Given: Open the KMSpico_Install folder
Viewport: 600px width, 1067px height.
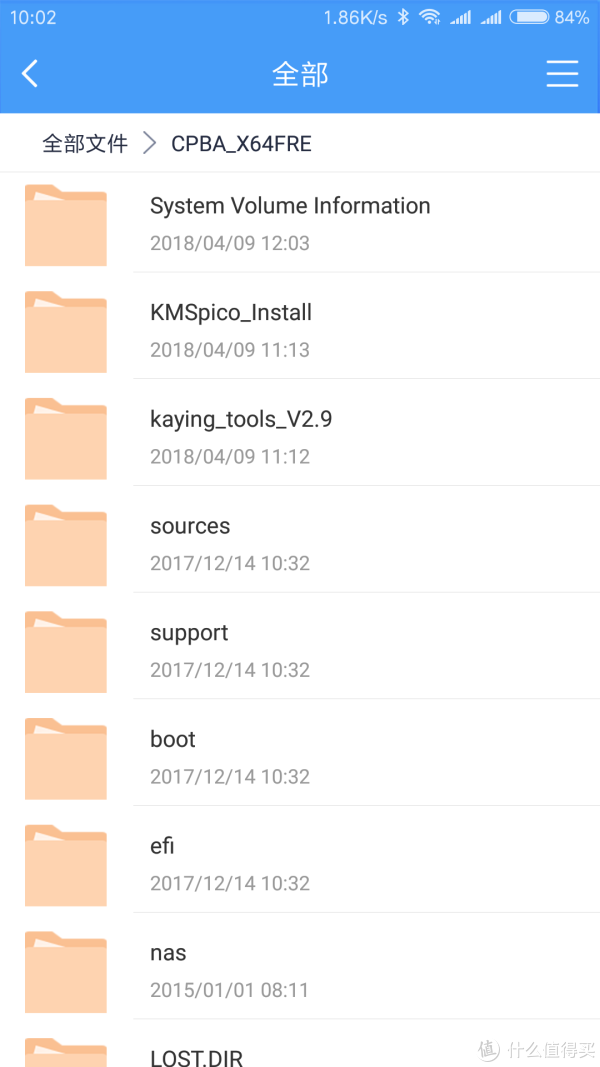Looking at the screenshot, I should click(231, 329).
